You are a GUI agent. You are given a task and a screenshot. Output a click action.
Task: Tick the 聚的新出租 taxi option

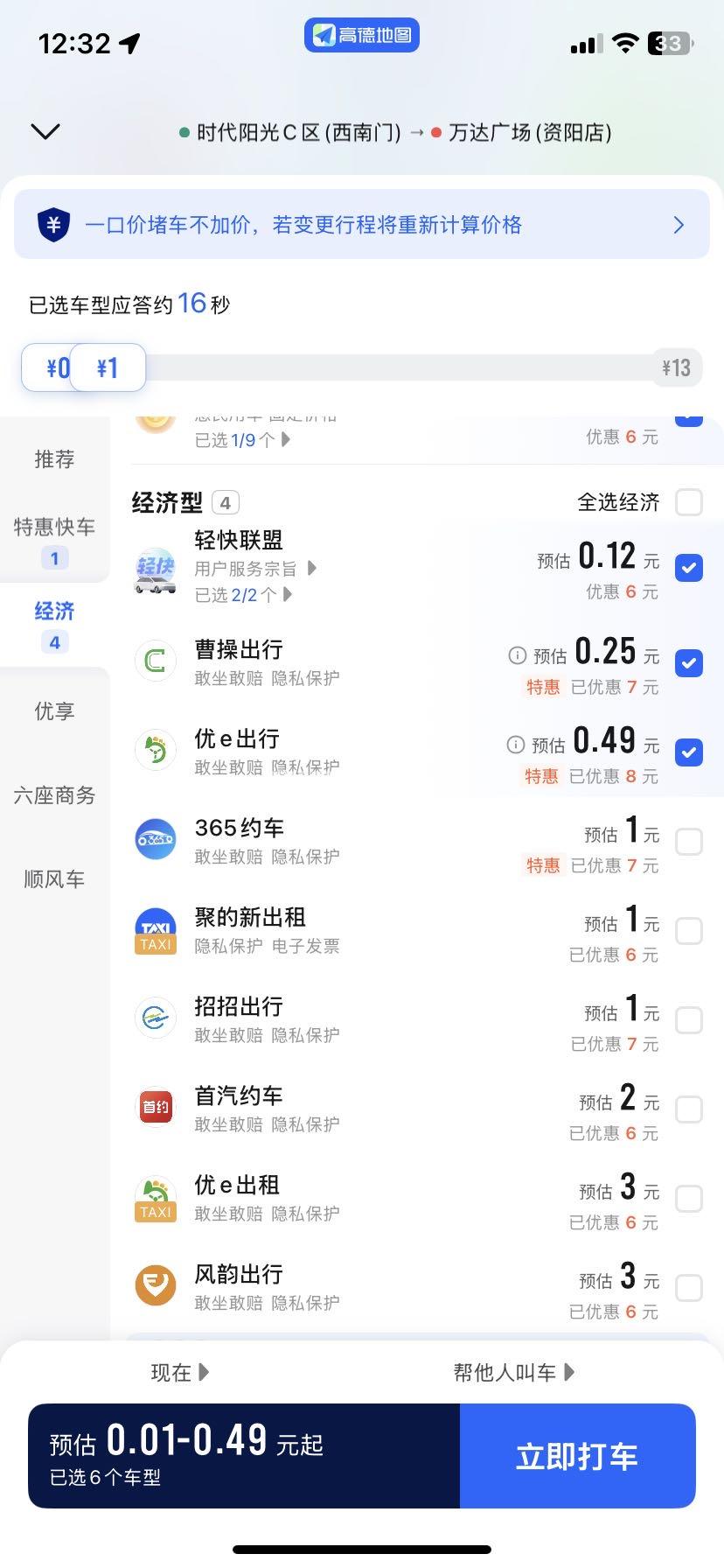689,931
